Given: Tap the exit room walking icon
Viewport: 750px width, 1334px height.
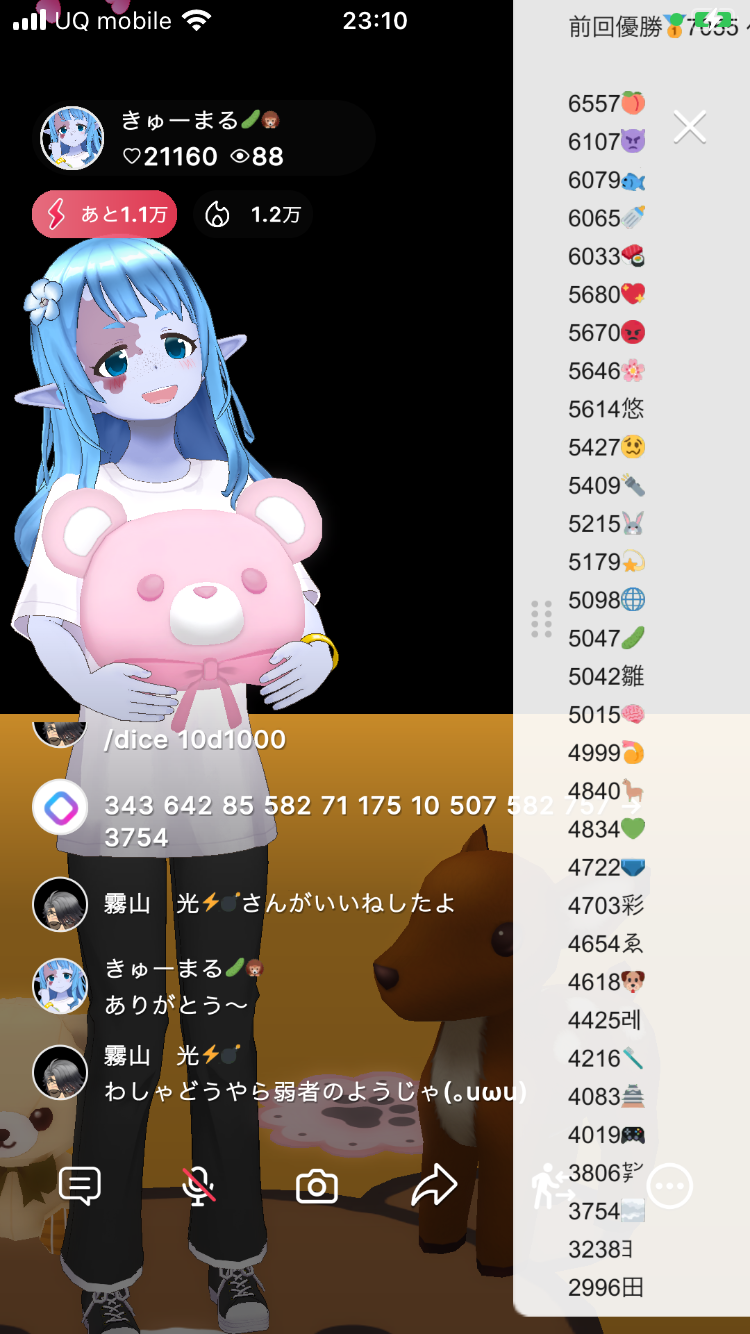Looking at the screenshot, I should click(x=552, y=1187).
